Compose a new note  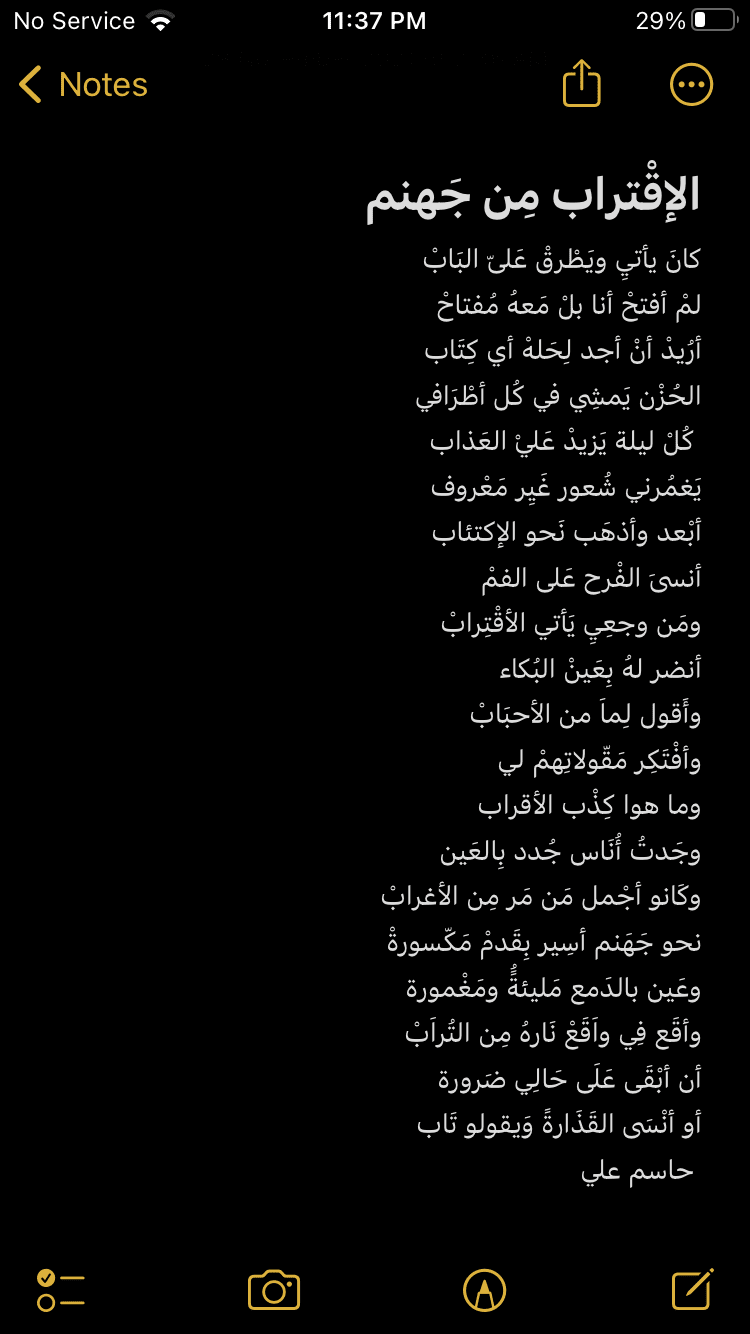693,1289
